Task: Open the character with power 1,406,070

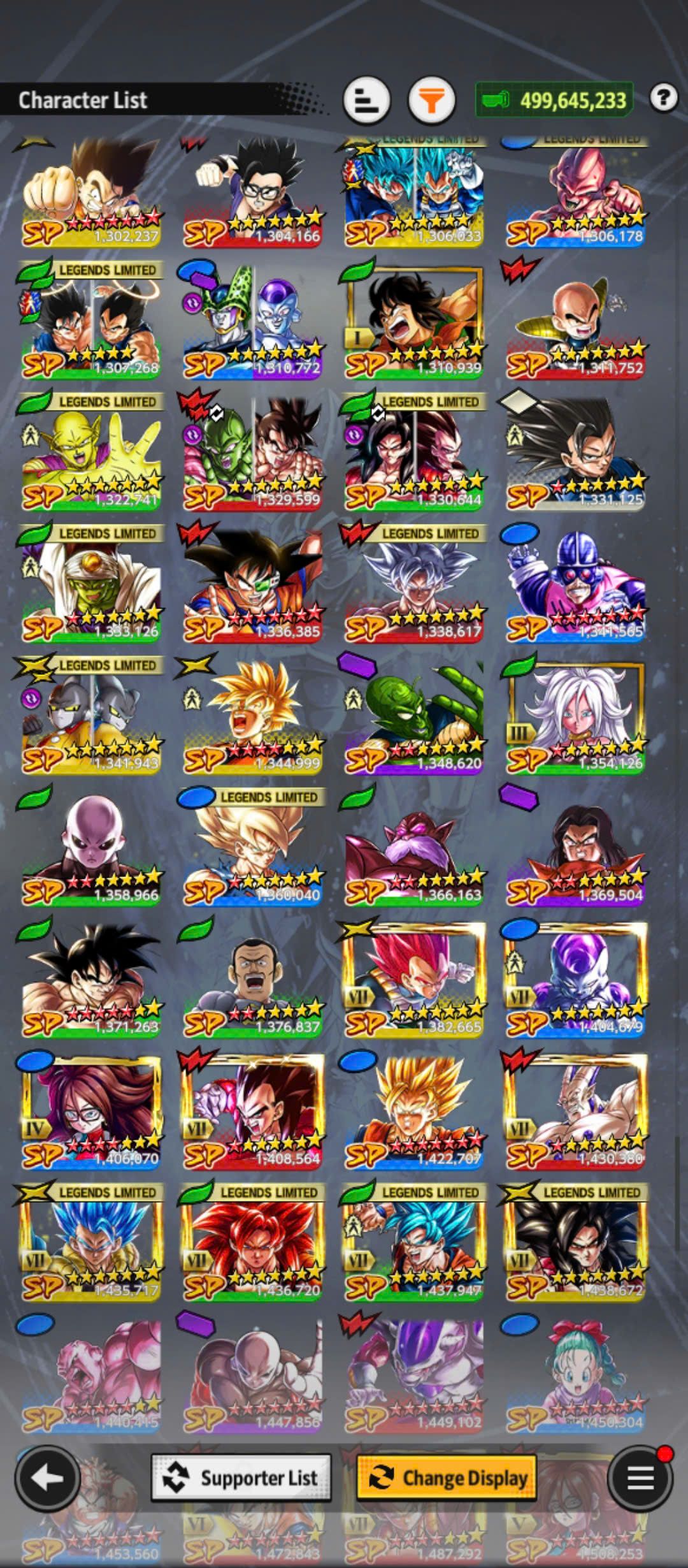Action: pos(91,1113)
